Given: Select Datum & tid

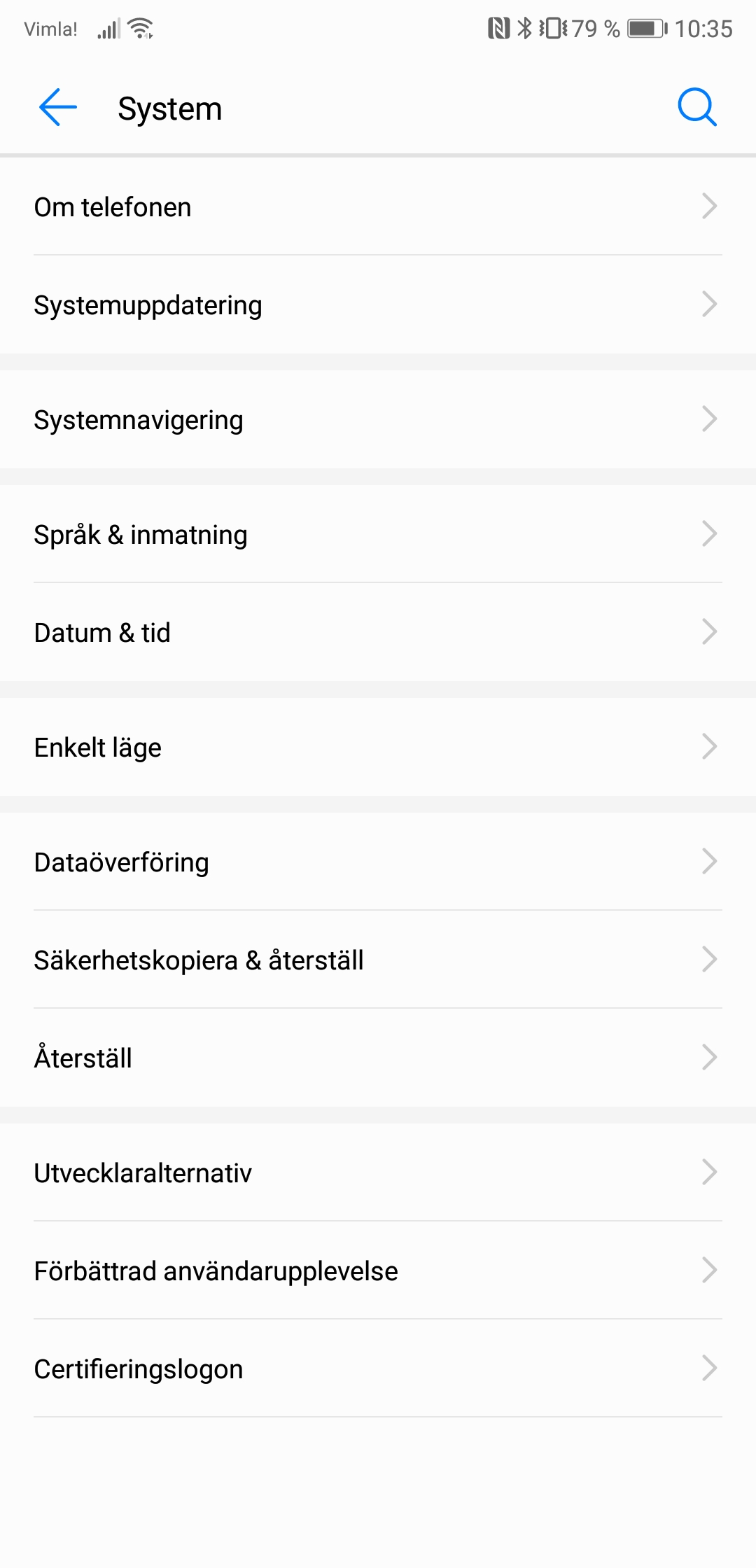Looking at the screenshot, I should [x=378, y=633].
